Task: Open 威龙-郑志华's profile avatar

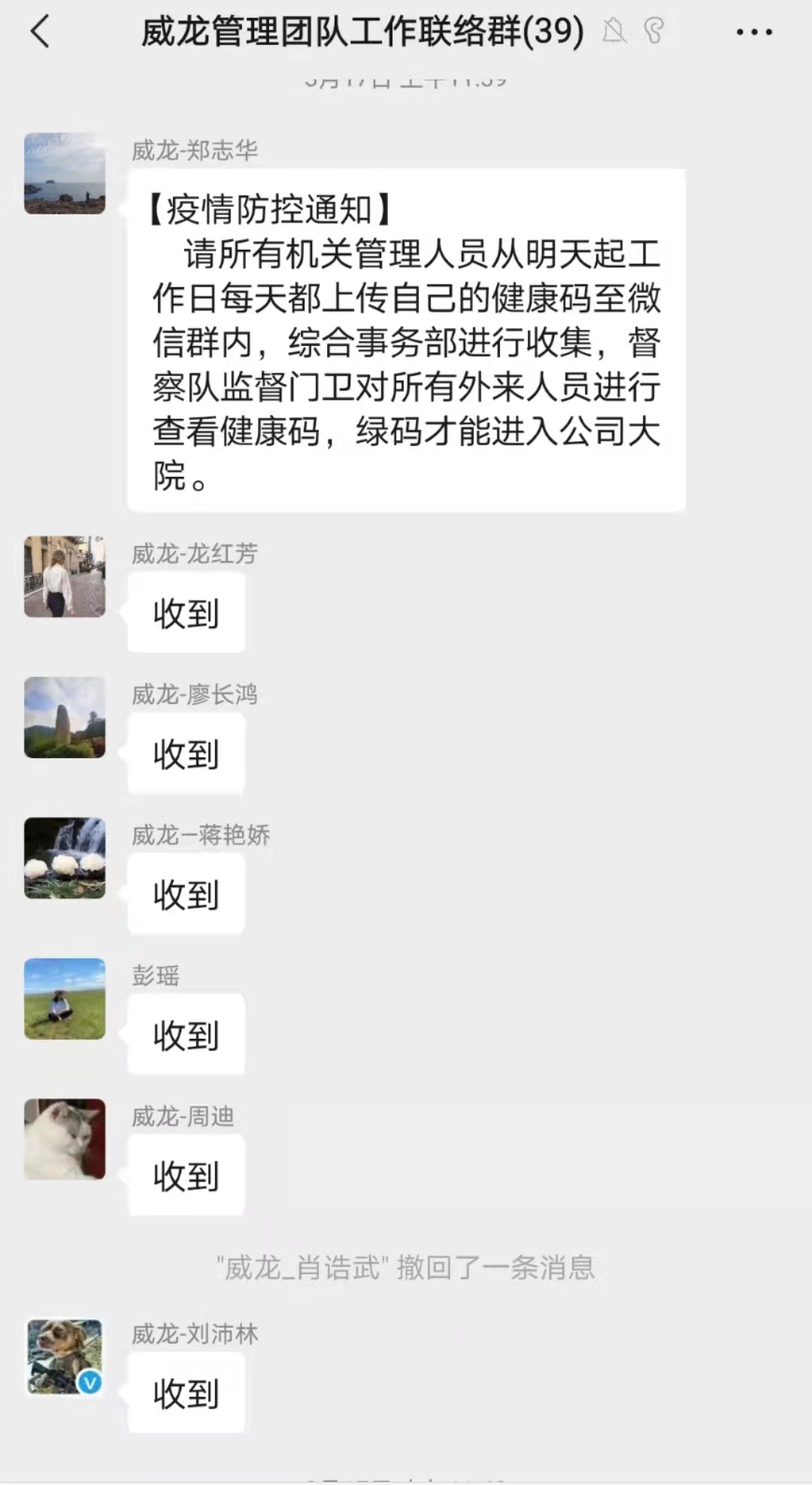Action: coord(65,174)
